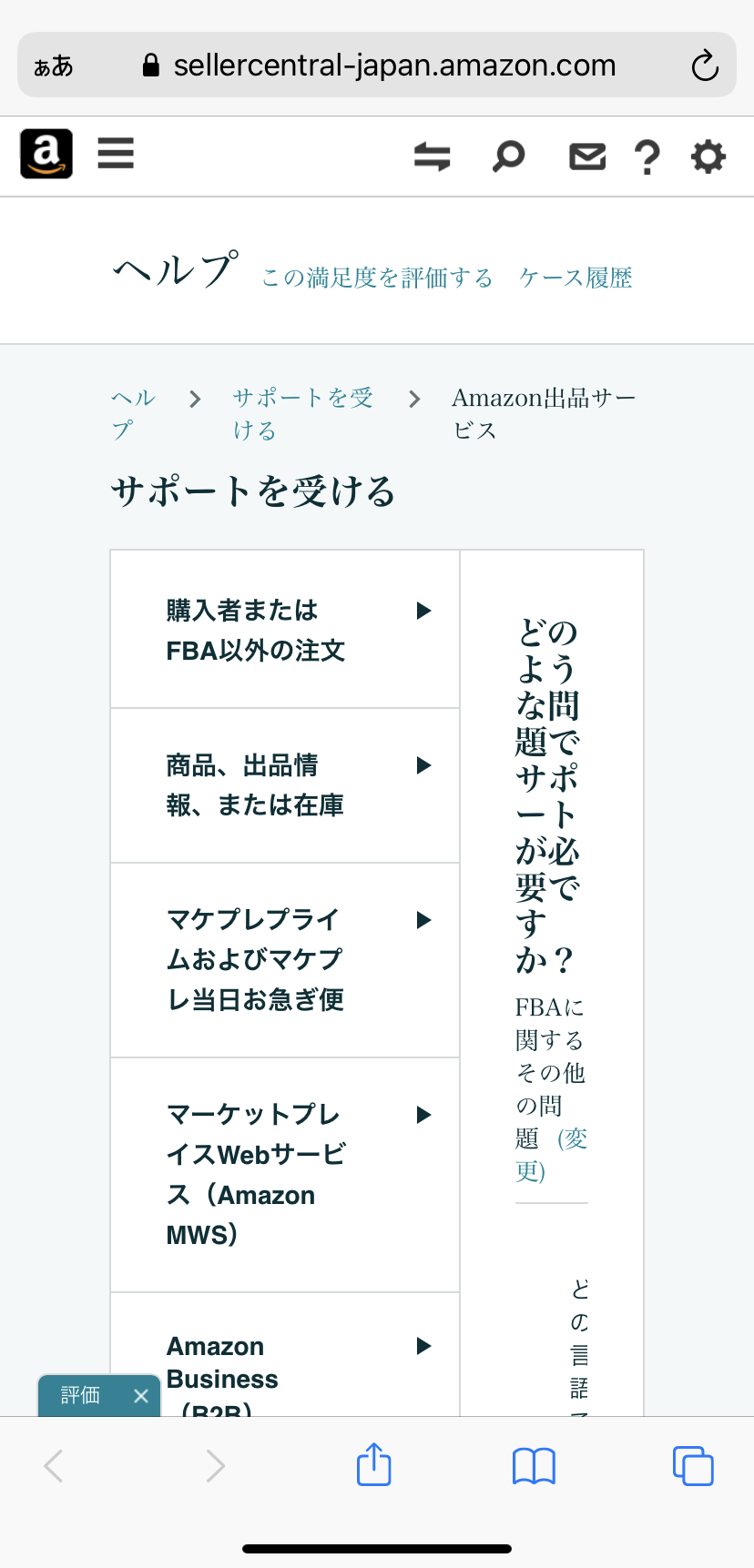Tap the marketplace switch arrows icon
Screen dimensions: 754x1568
pyautogui.click(x=432, y=157)
